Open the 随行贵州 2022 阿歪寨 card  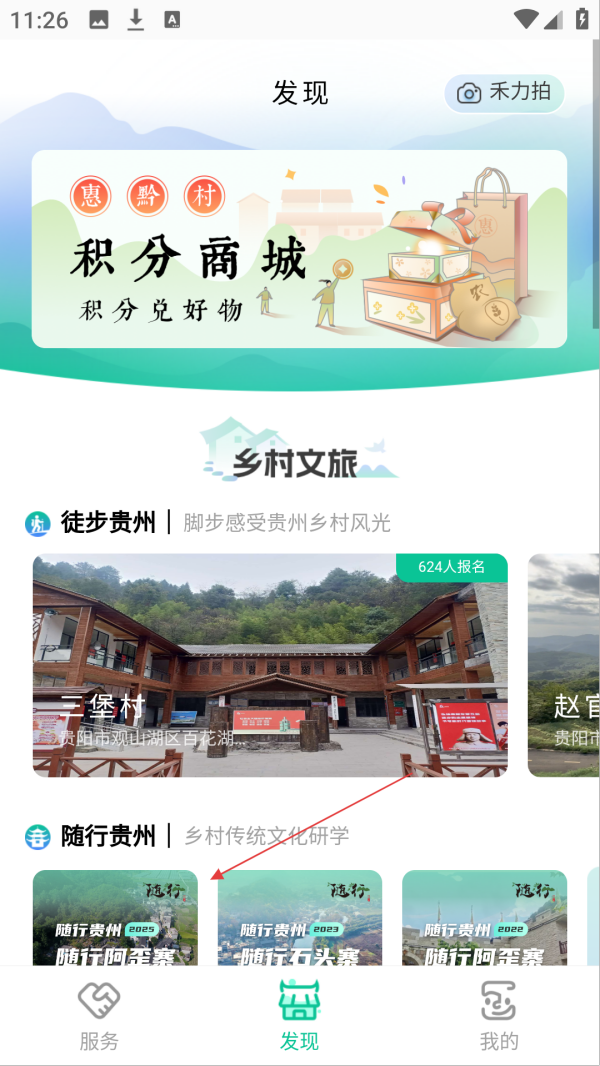pos(484,918)
